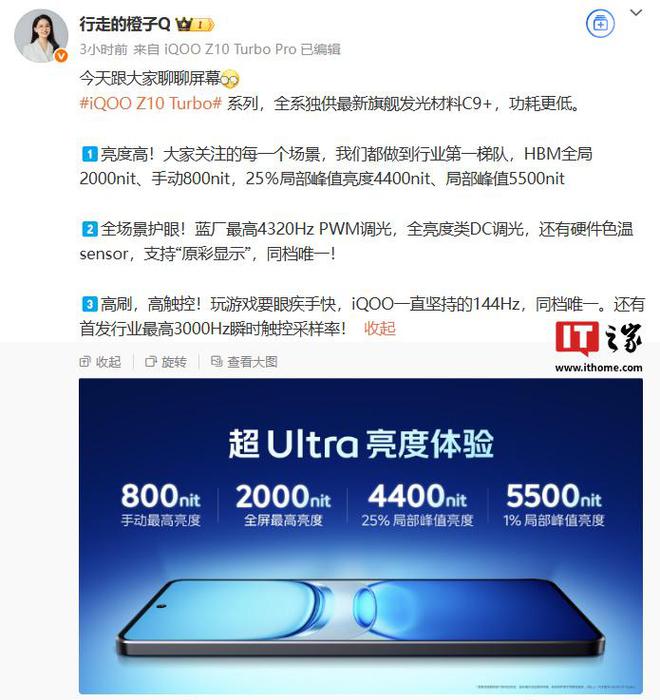
Task: Collapse the post text with orange 收起
Action: pos(379,328)
